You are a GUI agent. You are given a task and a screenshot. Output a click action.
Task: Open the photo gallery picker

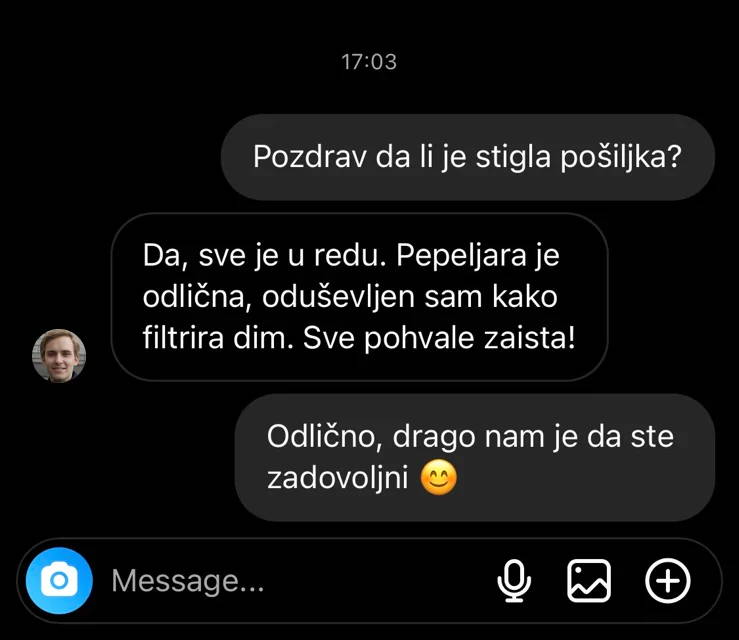(x=589, y=580)
